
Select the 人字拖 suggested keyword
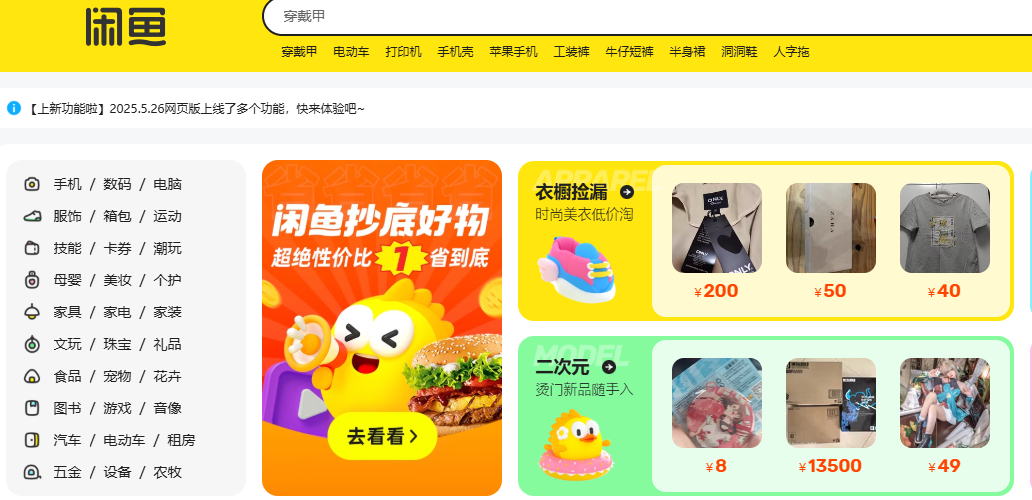(791, 52)
